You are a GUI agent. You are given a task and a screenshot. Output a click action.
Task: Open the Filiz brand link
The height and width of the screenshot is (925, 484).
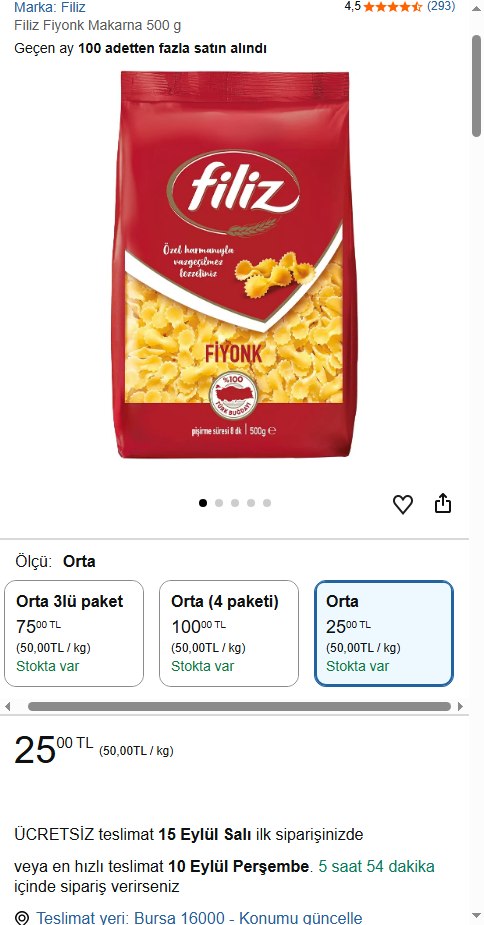pyautogui.click(x=50, y=7)
